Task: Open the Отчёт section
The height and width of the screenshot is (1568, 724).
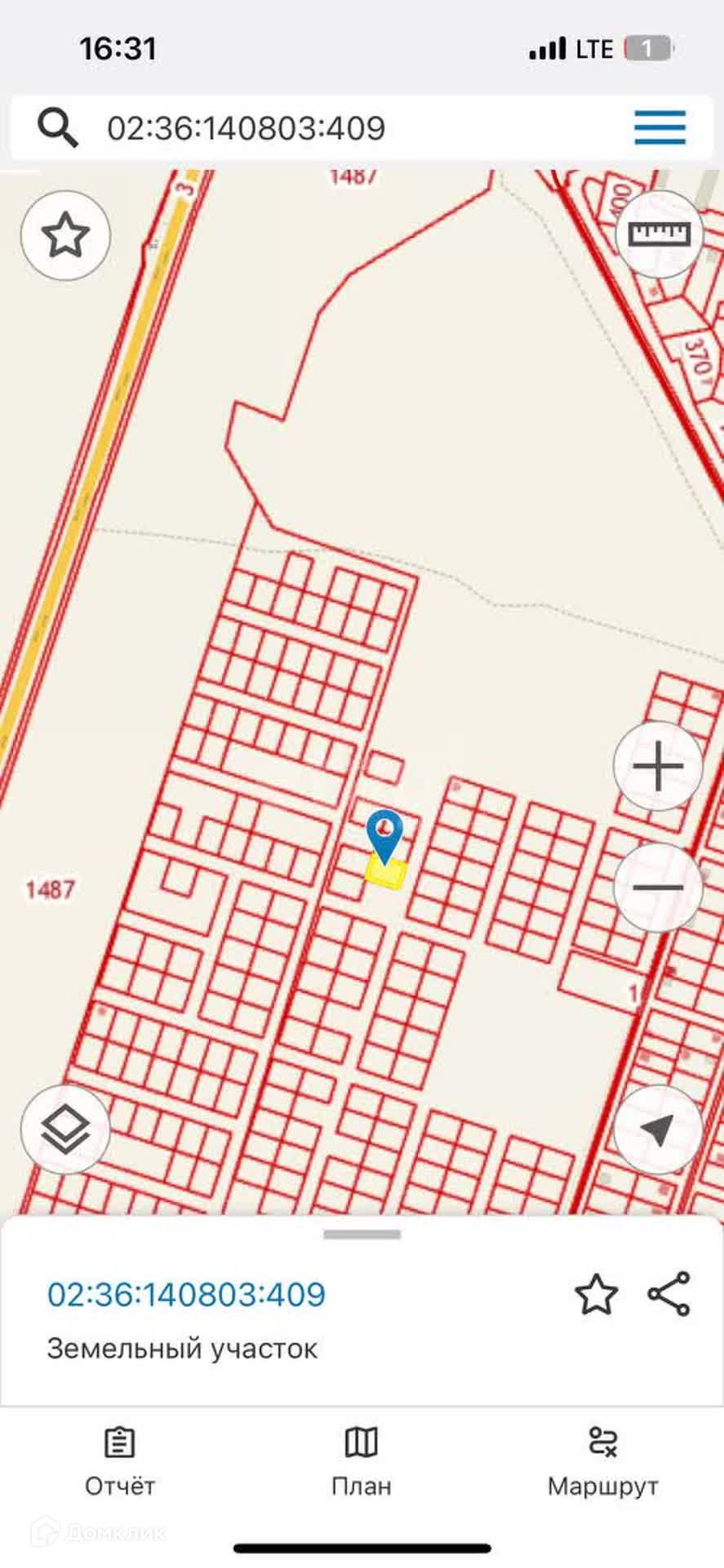Action: (x=120, y=1461)
